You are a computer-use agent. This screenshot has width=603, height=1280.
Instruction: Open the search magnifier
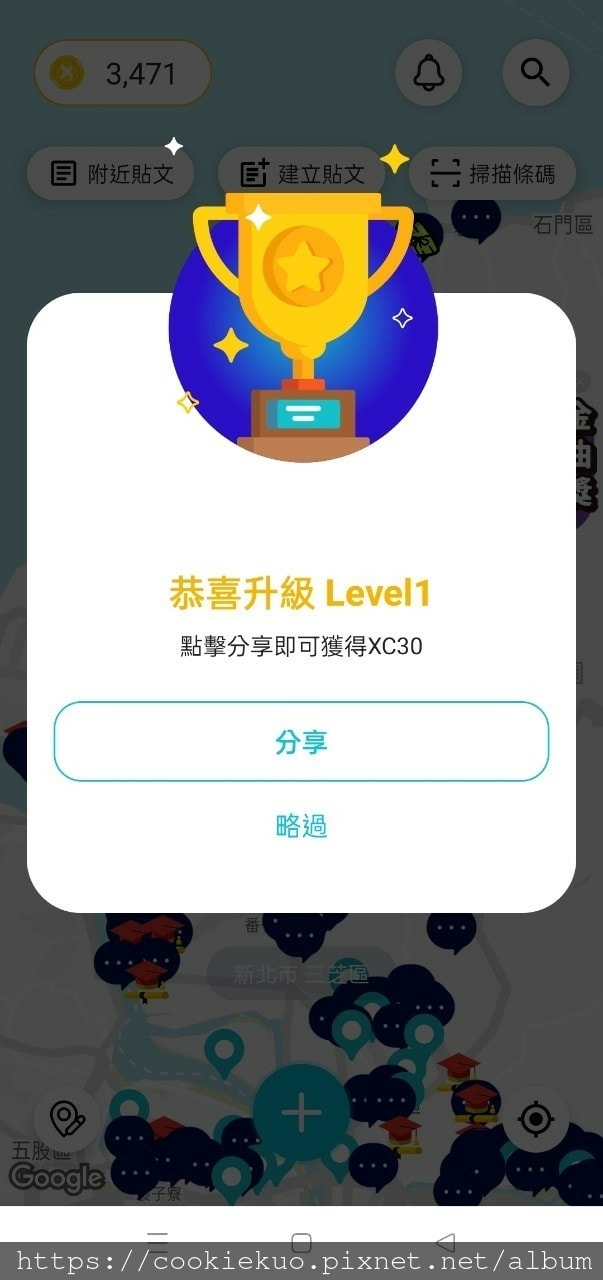(536, 72)
